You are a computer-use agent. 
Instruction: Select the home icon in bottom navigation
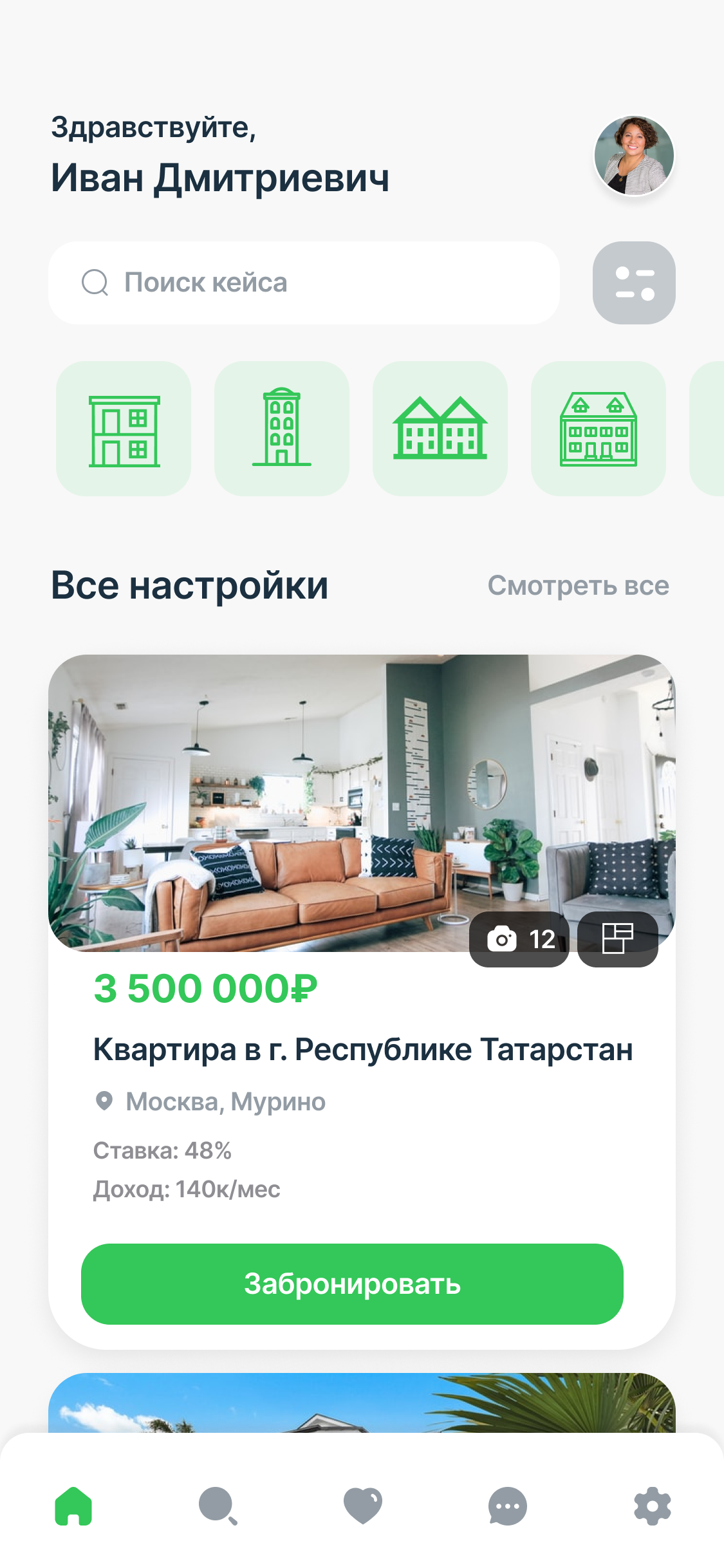tap(73, 1505)
